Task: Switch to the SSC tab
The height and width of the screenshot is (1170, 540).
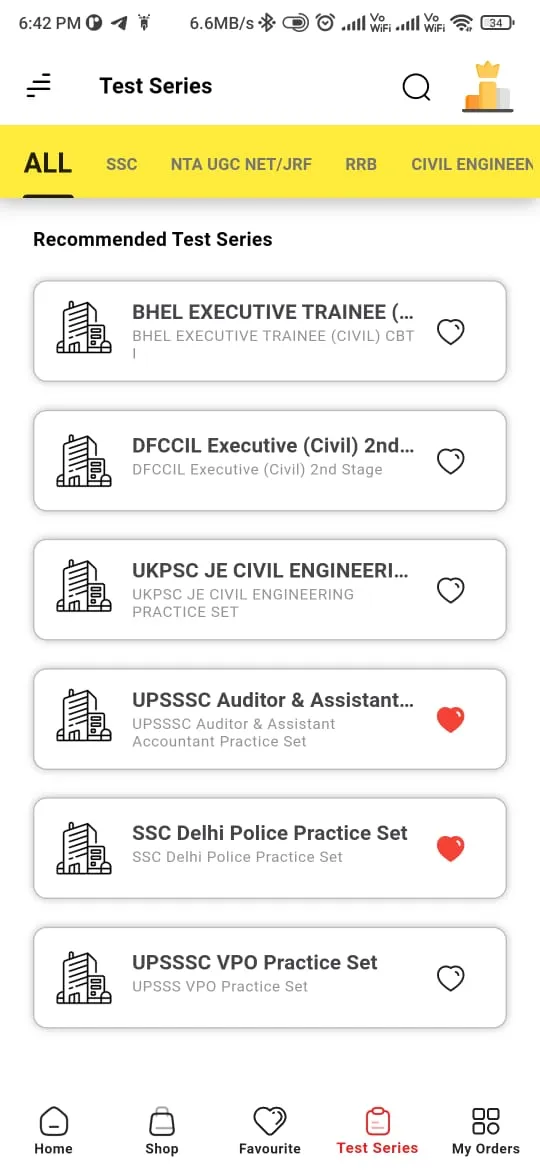Action: tap(122, 163)
